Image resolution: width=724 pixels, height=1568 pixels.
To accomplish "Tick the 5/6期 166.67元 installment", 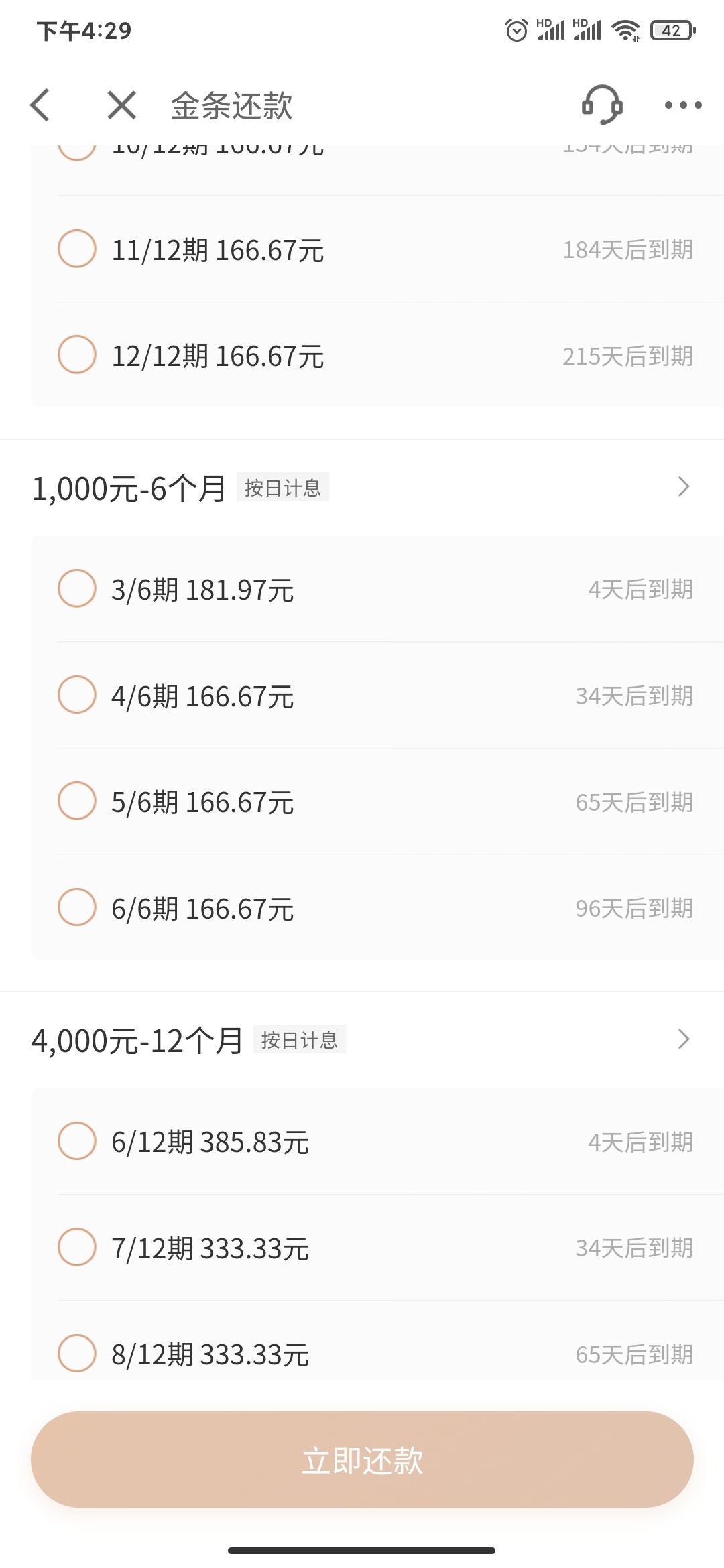I will pyautogui.click(x=77, y=801).
